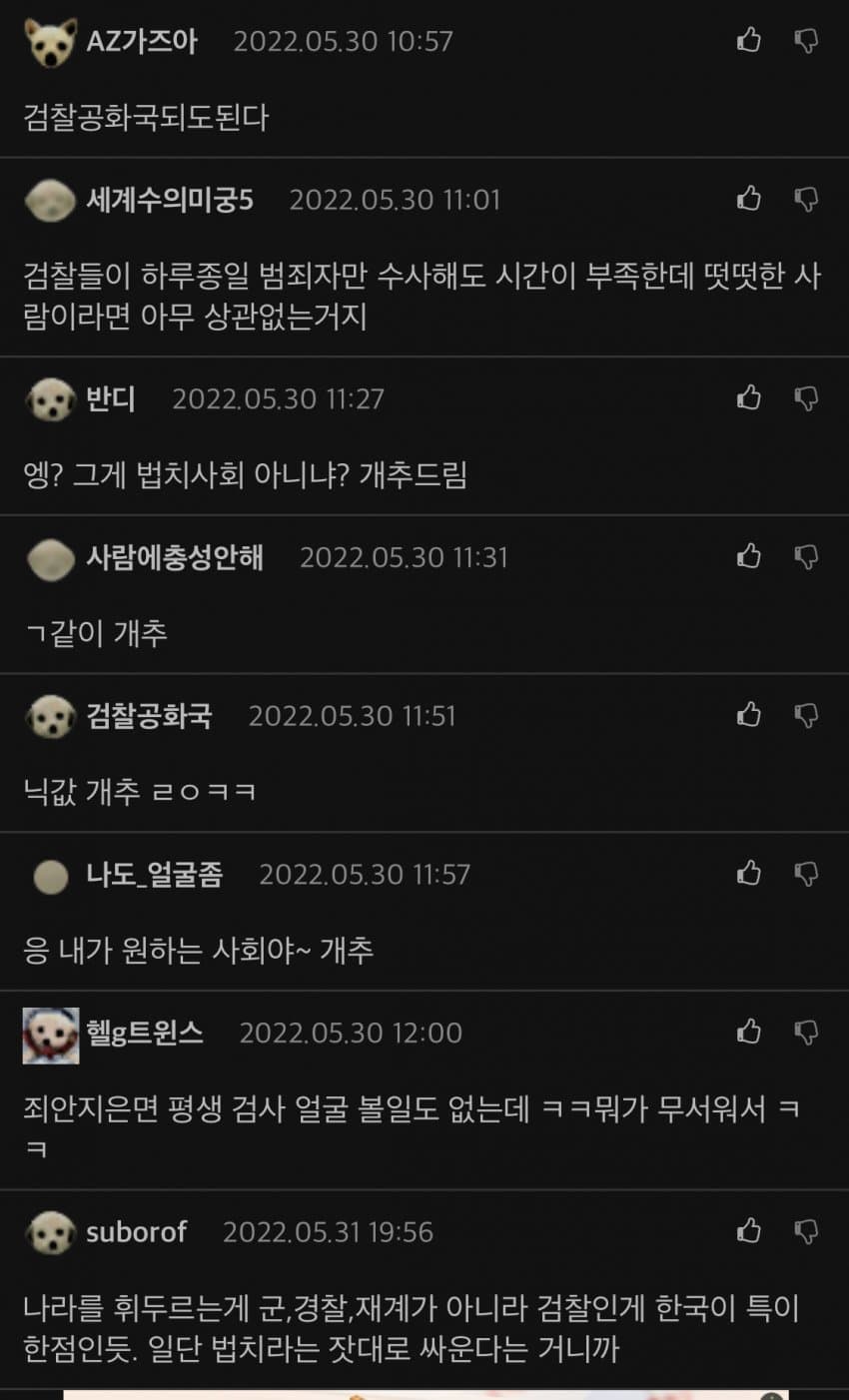
Task: Downvote 사람에충성안해's comment
Action: coord(806,555)
